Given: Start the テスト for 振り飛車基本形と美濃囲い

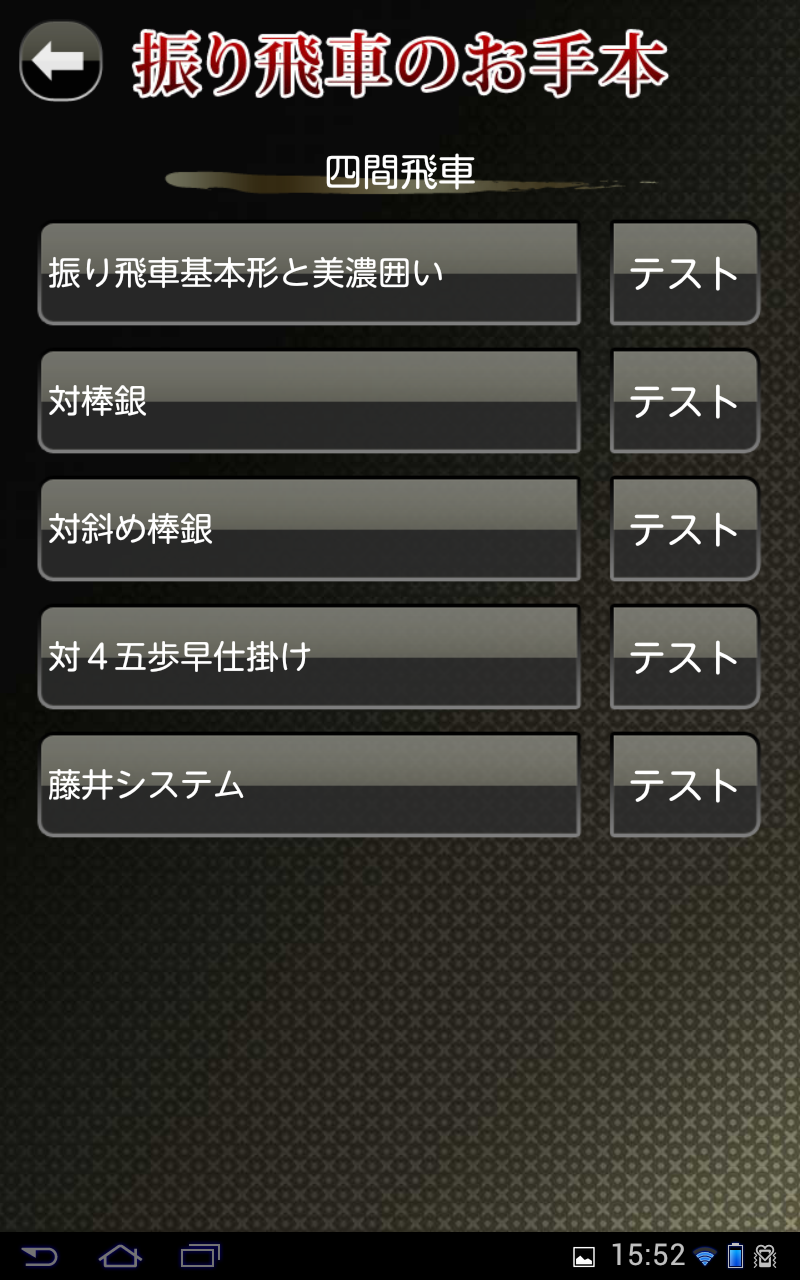Looking at the screenshot, I should 684,273.
